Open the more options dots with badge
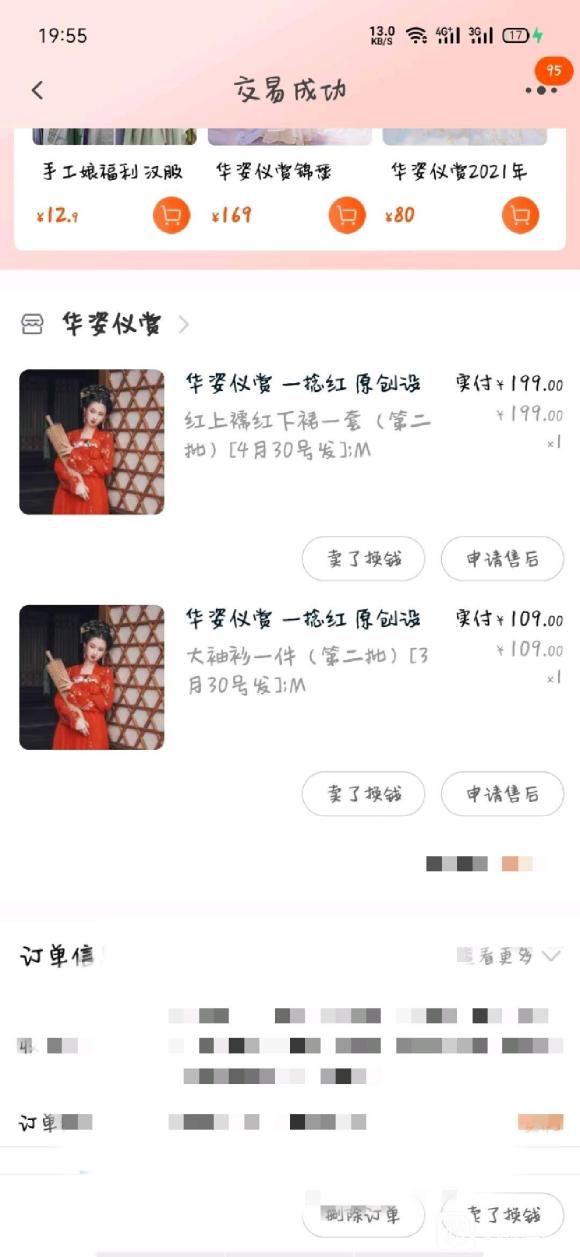 (x=541, y=90)
